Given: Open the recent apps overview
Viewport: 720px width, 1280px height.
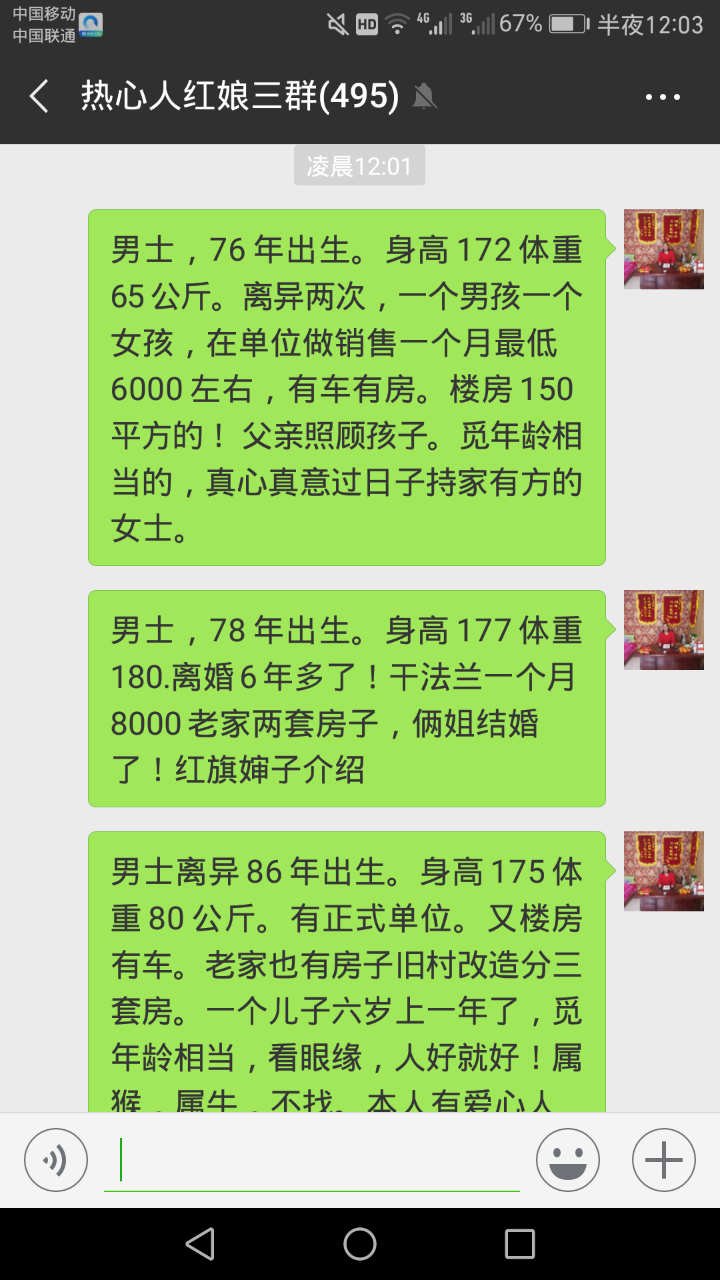Looking at the screenshot, I should (x=520, y=1244).
